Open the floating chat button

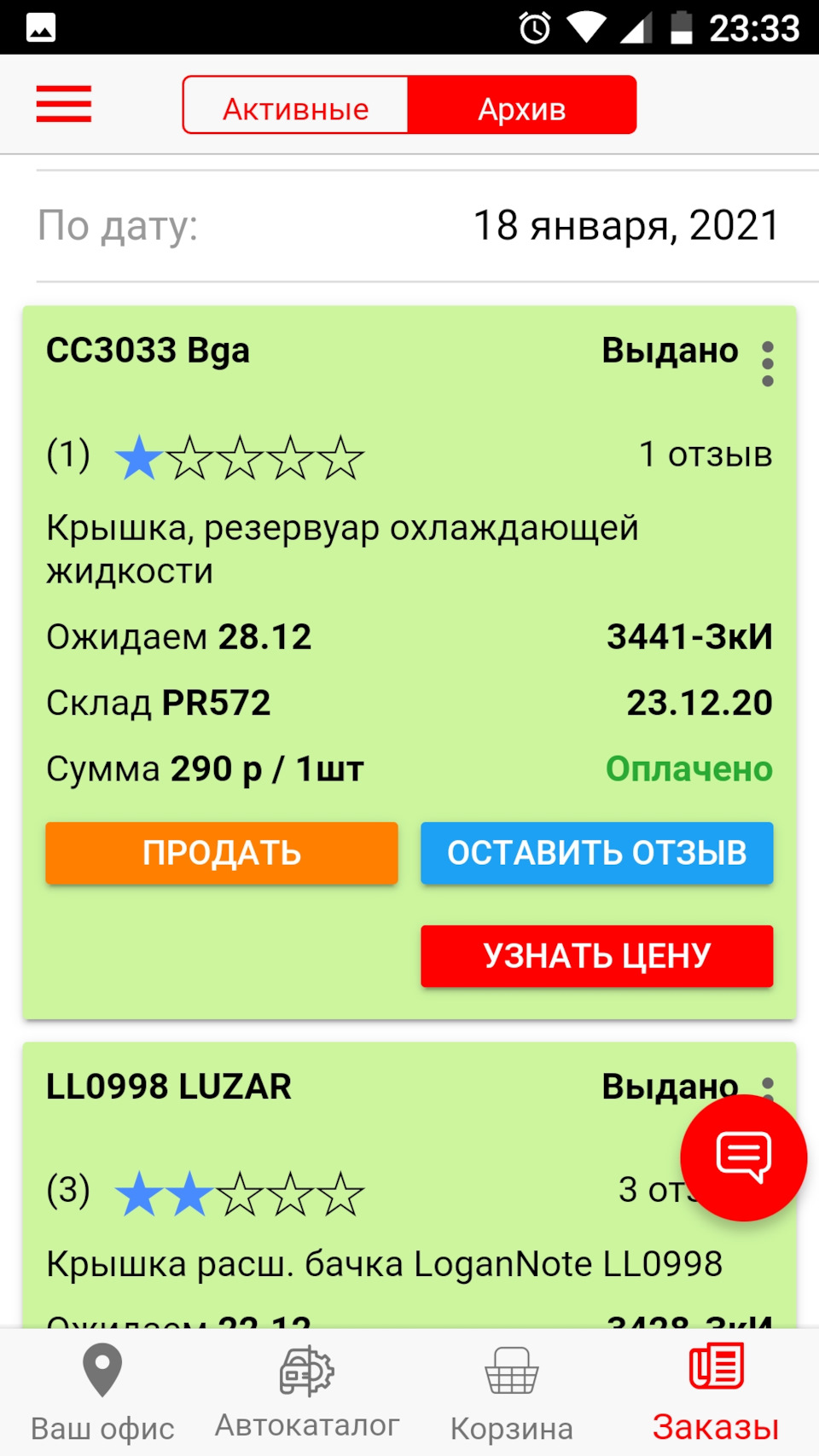click(743, 1157)
